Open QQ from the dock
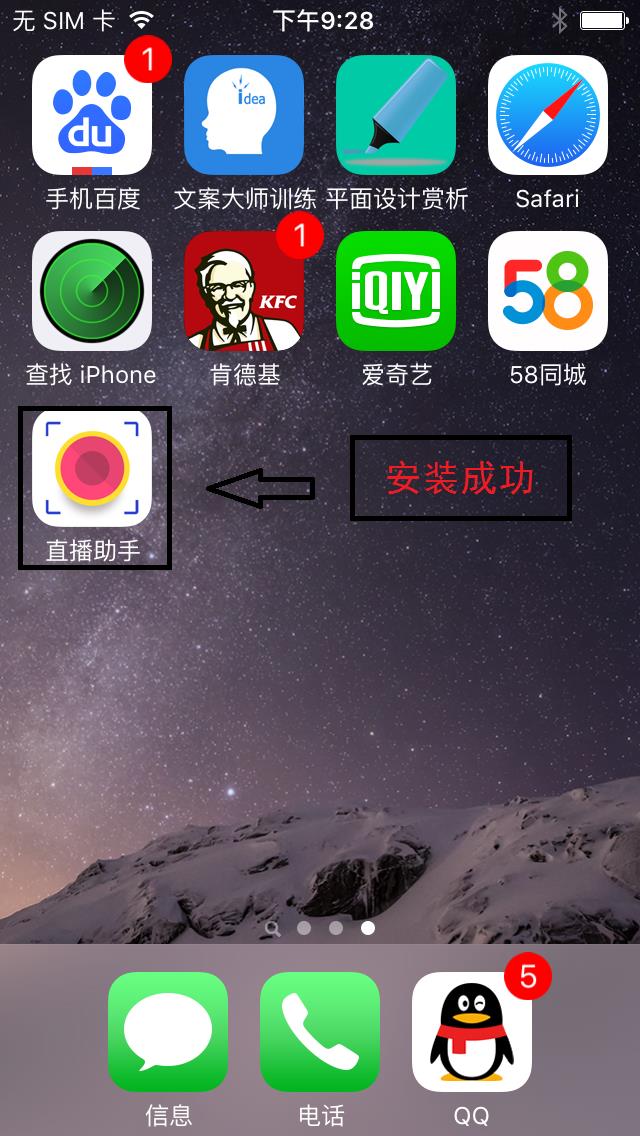The width and height of the screenshot is (640, 1136). pyautogui.click(x=472, y=1032)
